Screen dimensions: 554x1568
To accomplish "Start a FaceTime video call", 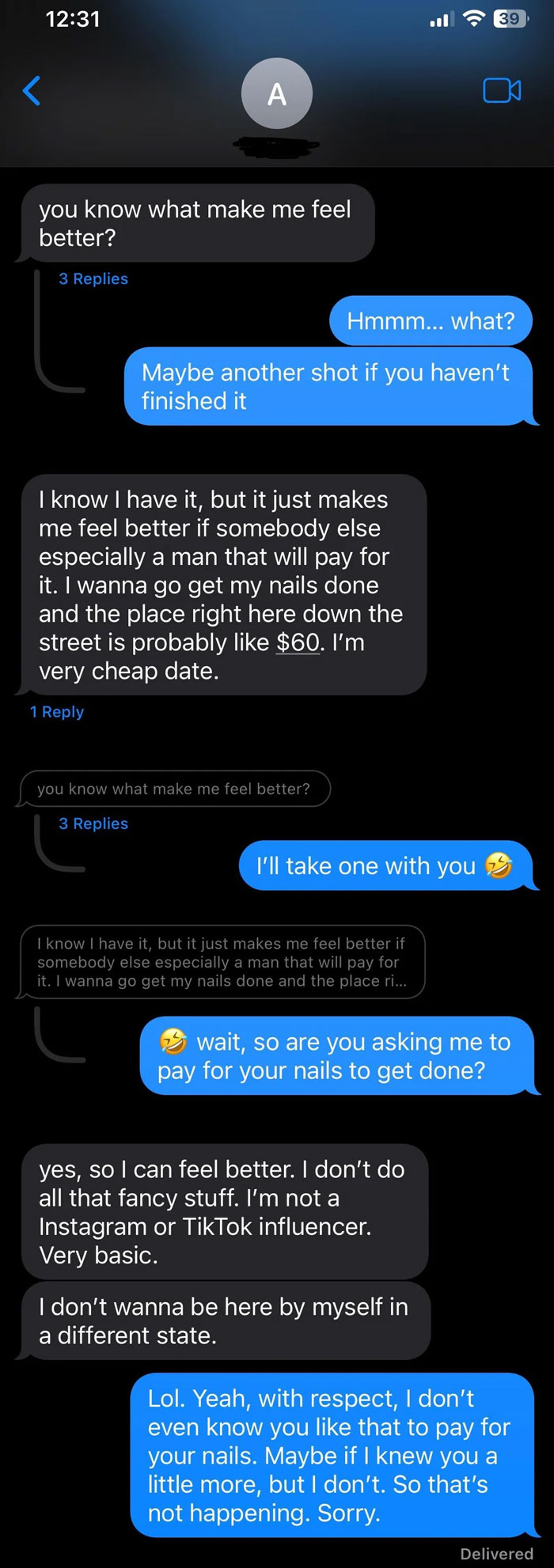I will (502, 91).
